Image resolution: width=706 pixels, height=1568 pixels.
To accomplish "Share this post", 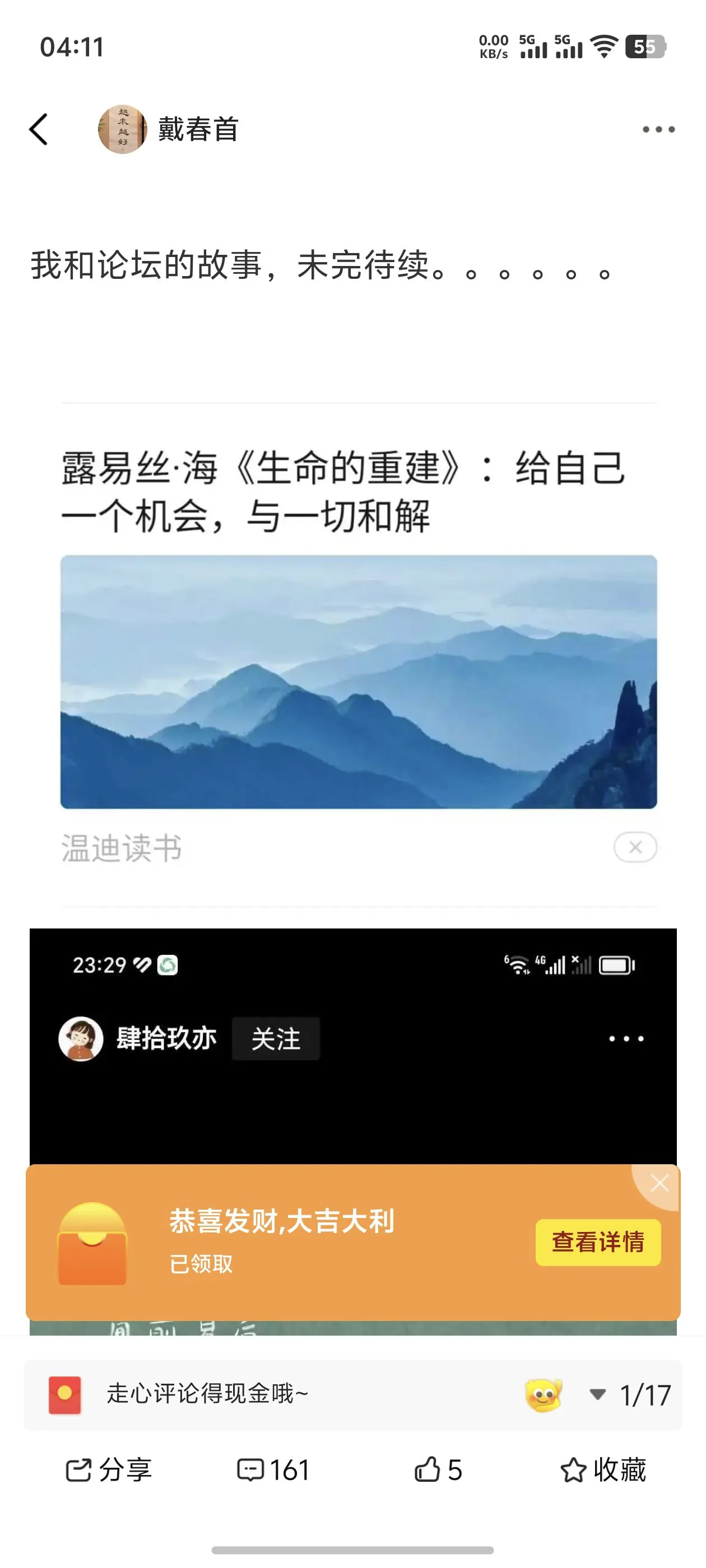I will 108,1470.
